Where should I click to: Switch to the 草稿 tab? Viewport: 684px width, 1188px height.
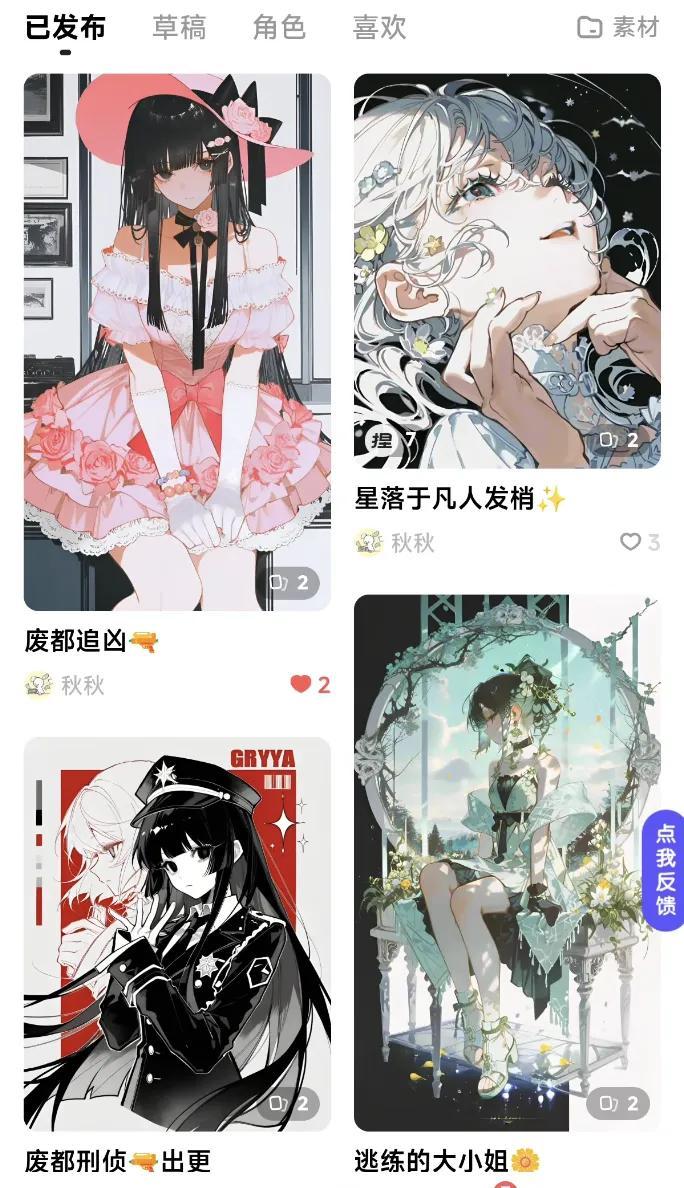179,27
